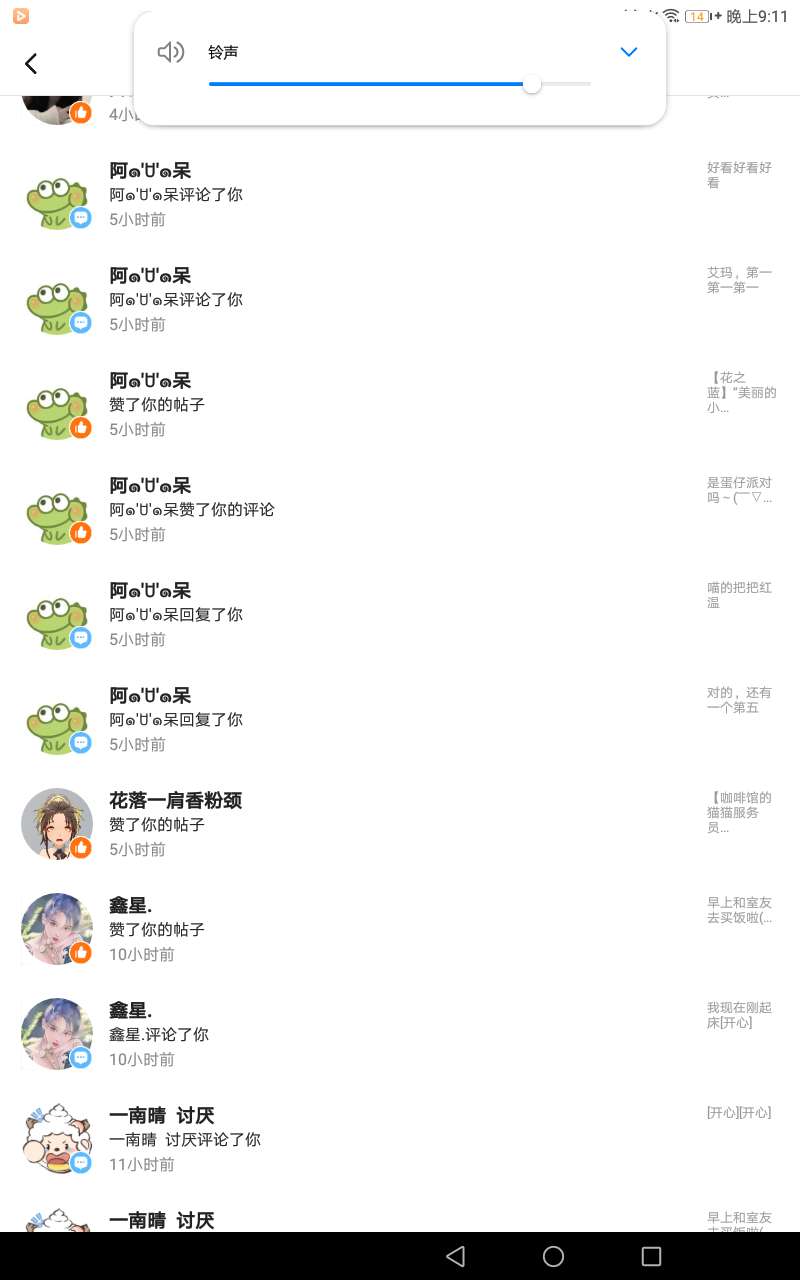Open the 一南晴 讨厌评论了你 notification from 11小时前
This screenshot has width=800, height=1280.
(400, 1139)
